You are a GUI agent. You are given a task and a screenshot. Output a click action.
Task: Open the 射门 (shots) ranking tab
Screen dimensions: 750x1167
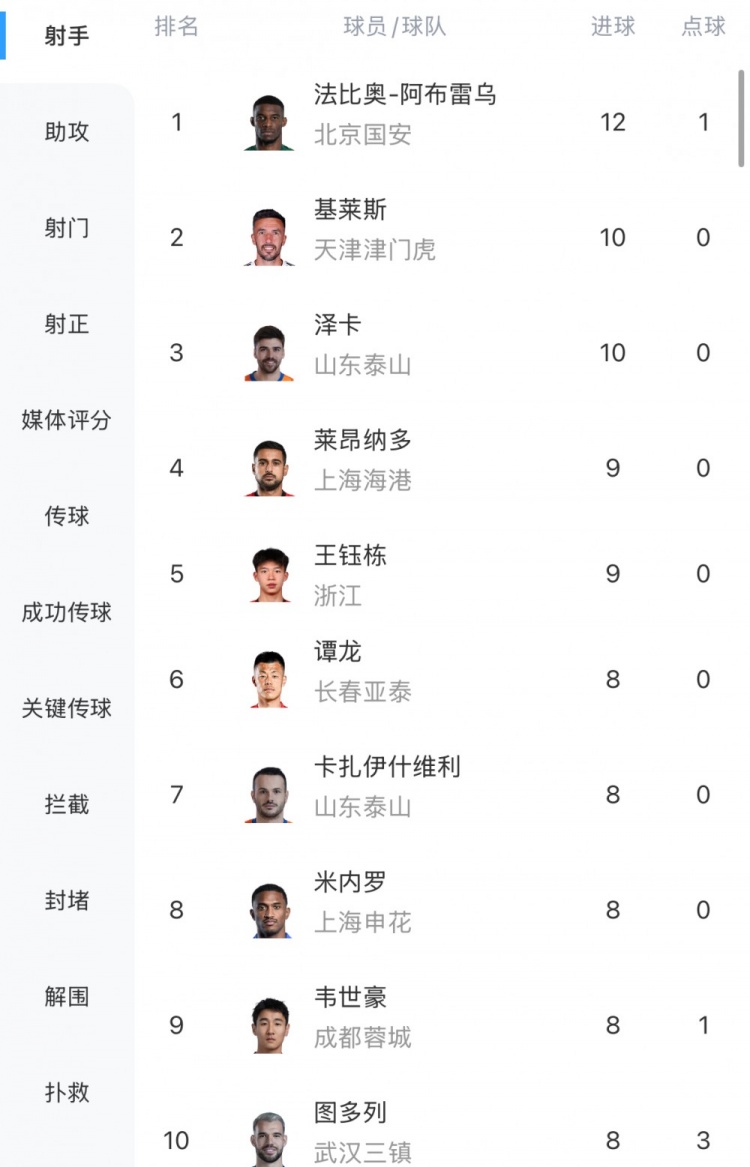[65, 228]
